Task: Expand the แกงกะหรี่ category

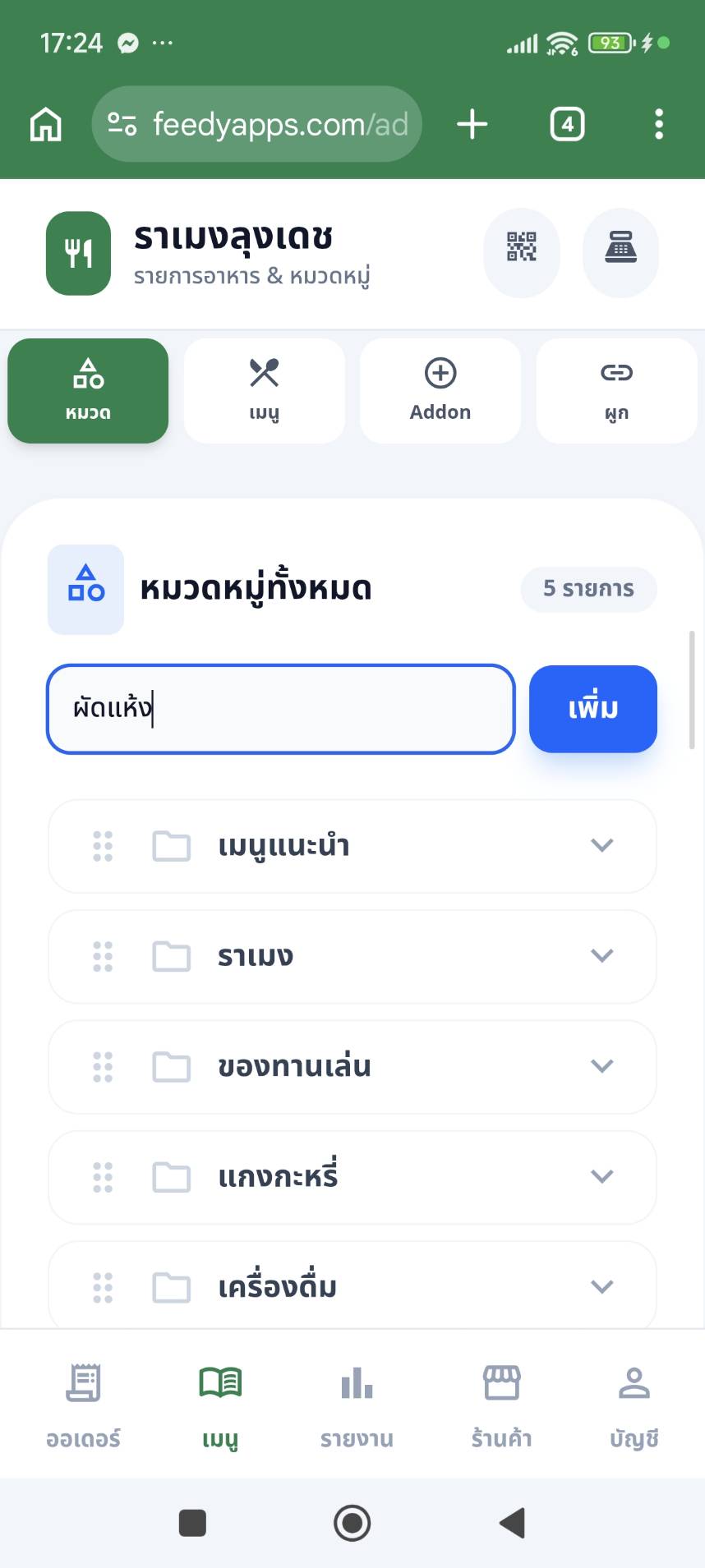Action: [601, 1176]
